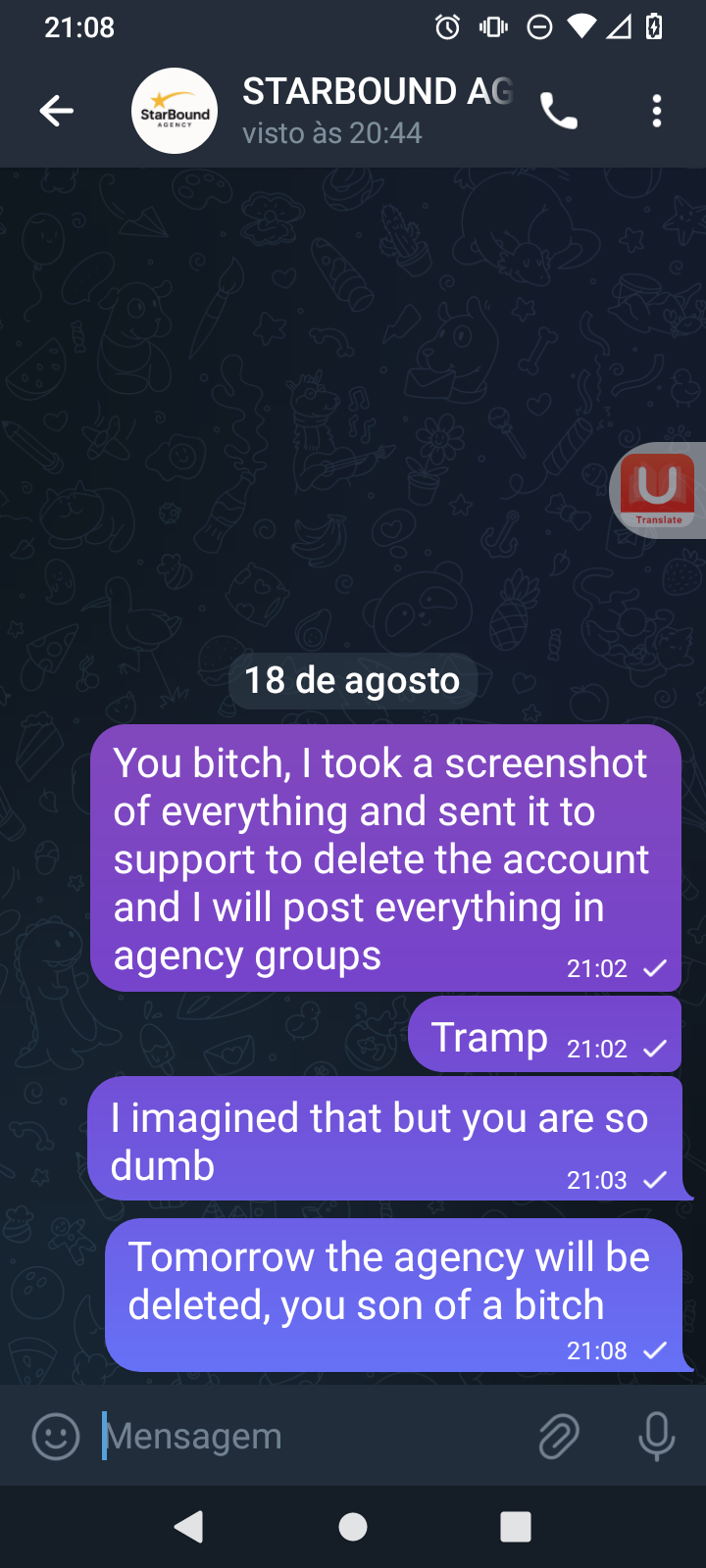The image size is (706, 1568).
Task: Open the recent apps view
Action: click(516, 1526)
